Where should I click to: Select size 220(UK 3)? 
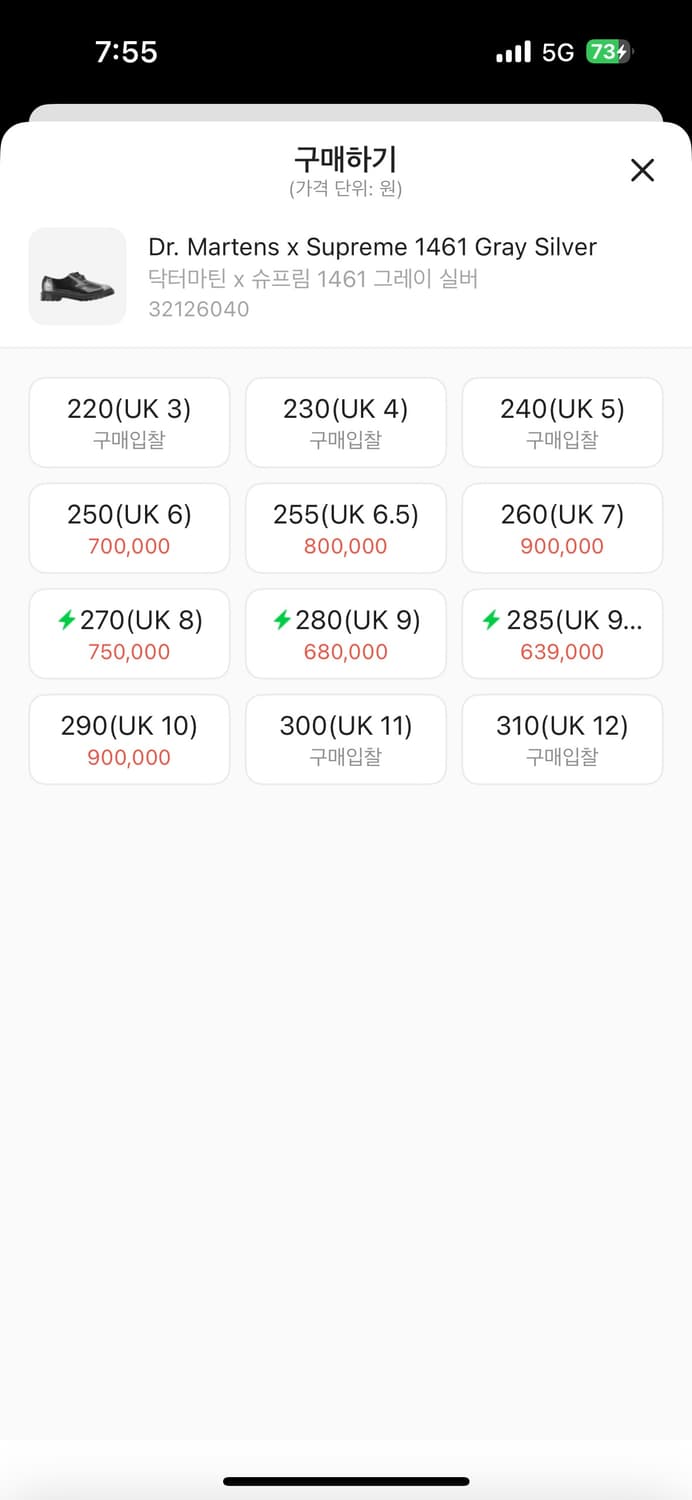[x=129, y=422]
